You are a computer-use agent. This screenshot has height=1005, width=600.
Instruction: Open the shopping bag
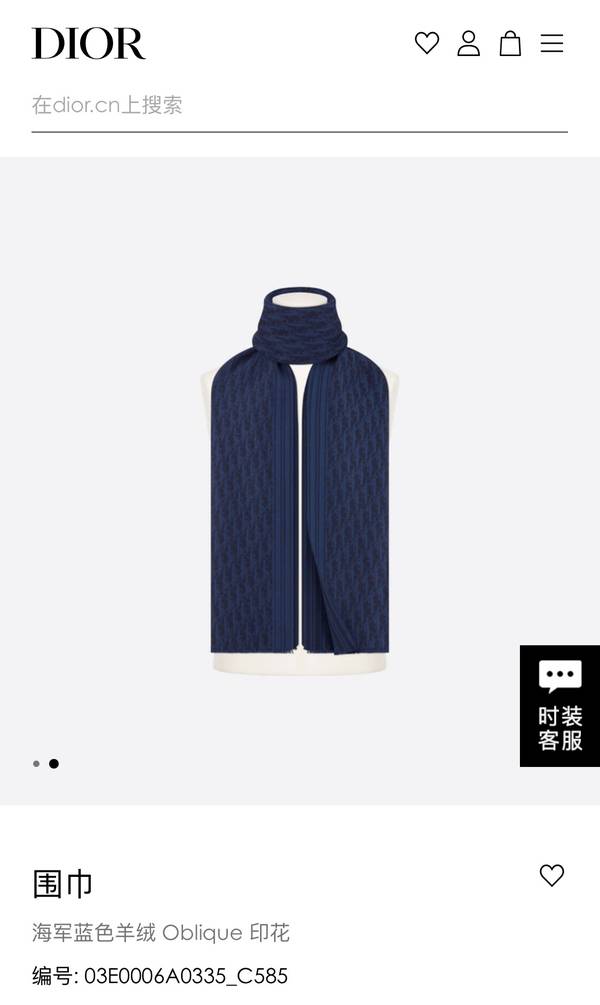point(510,43)
